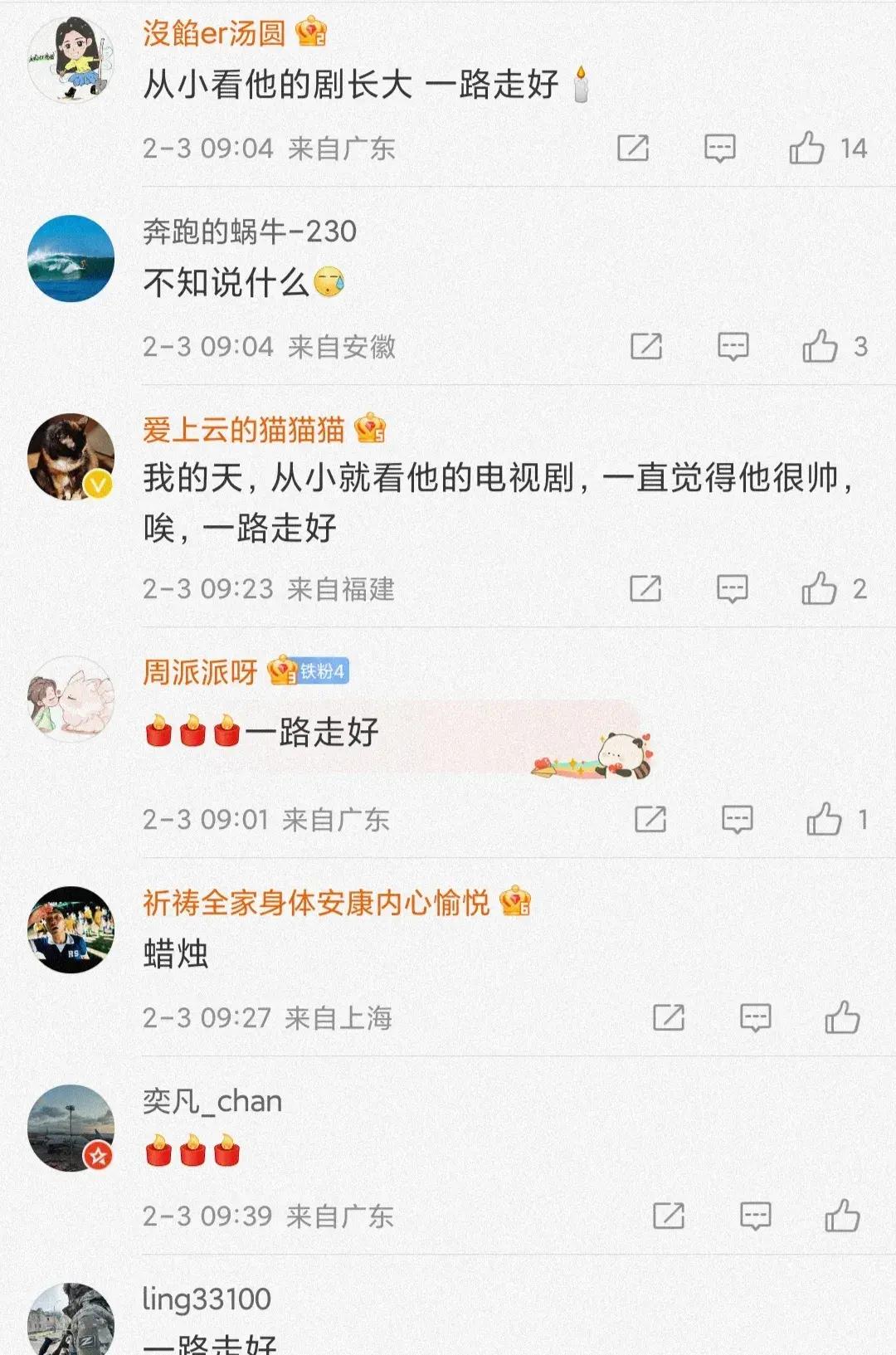Open 周派派呀's avatar

click(71, 699)
